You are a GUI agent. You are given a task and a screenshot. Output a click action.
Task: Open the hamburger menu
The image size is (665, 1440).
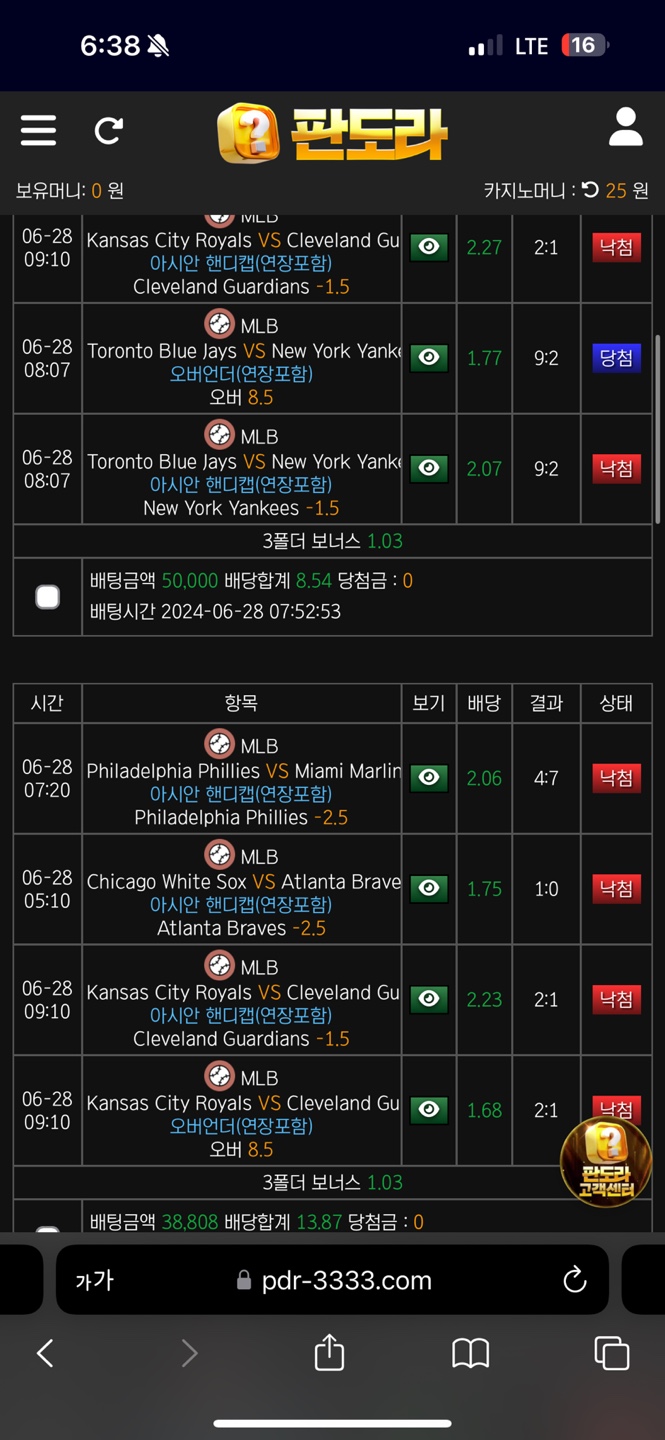(38, 130)
